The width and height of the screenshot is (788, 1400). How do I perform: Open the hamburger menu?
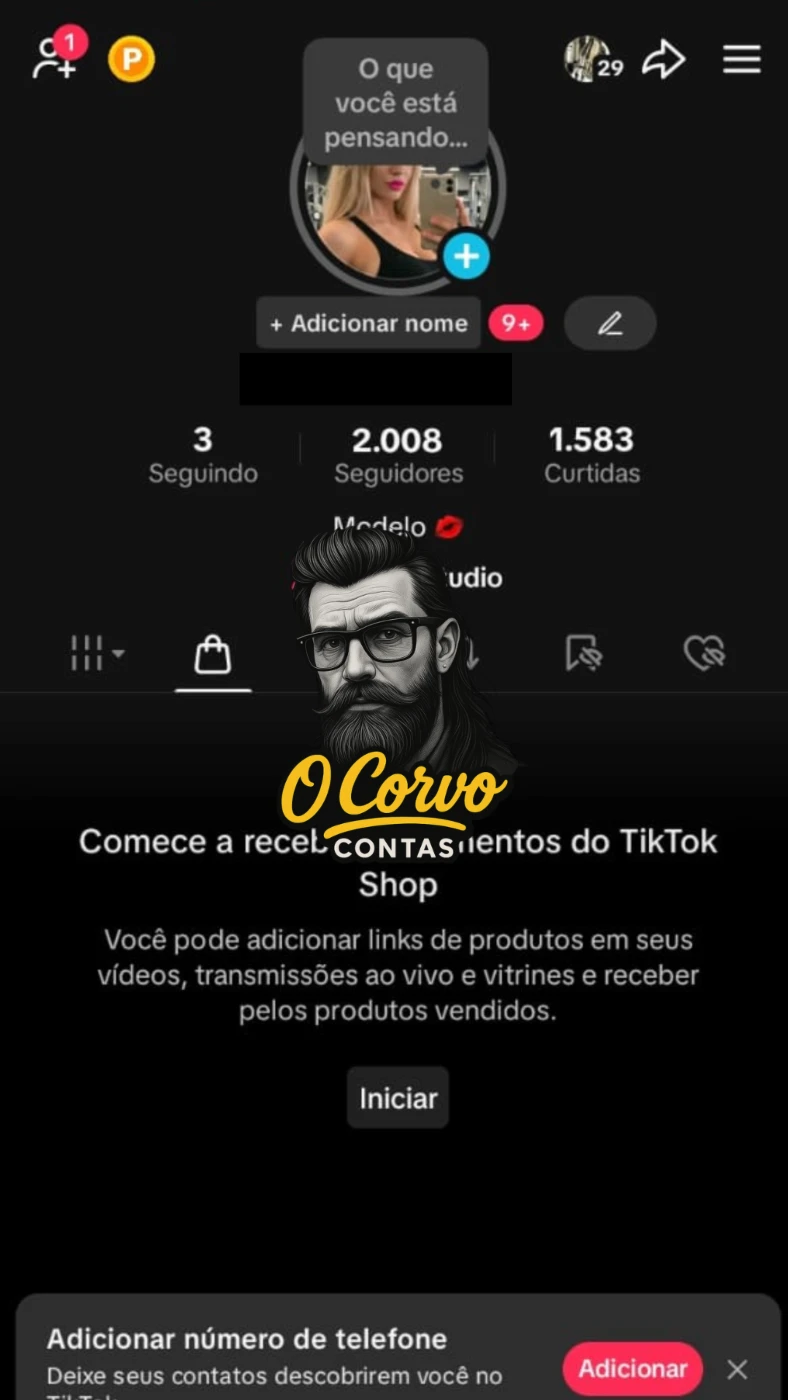[x=742, y=59]
